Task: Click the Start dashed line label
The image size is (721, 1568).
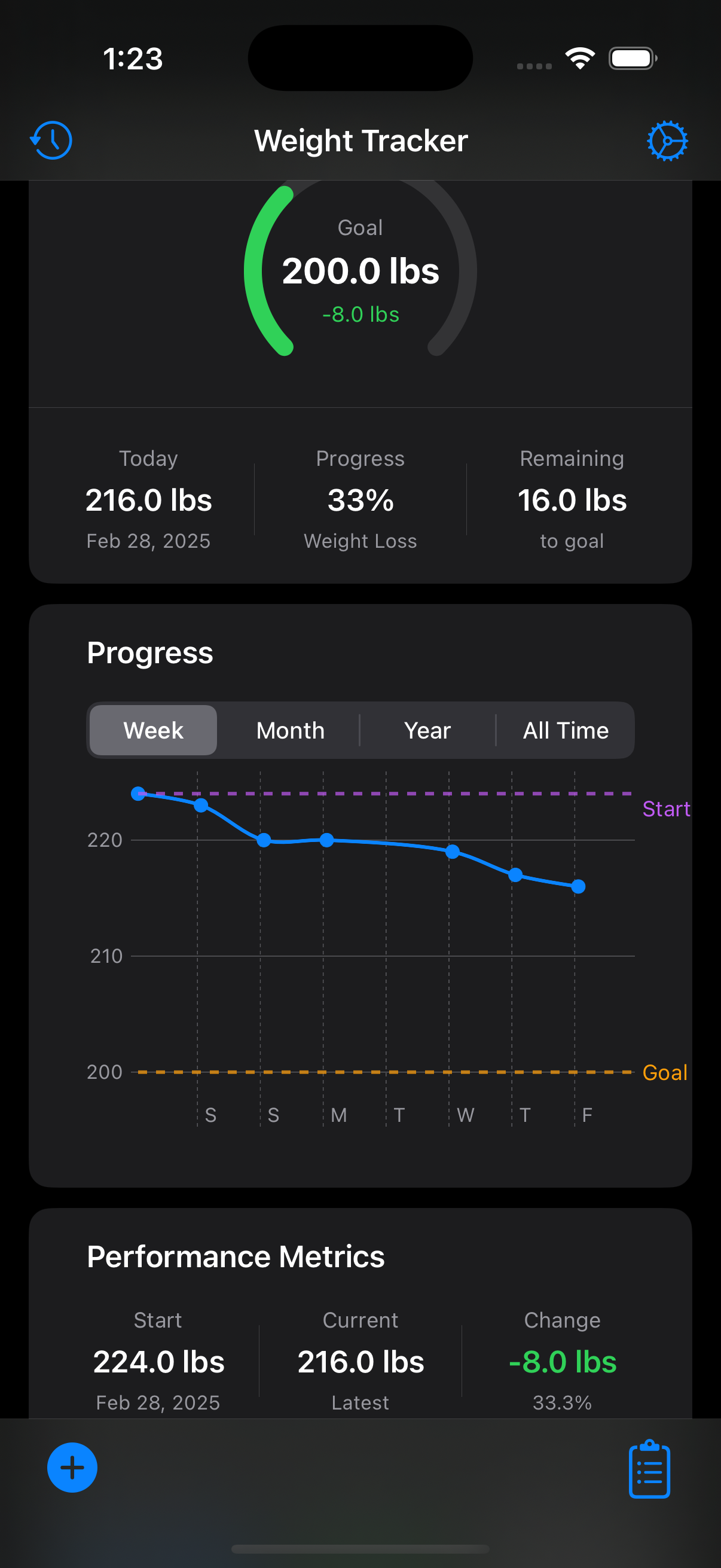Action: tap(665, 809)
